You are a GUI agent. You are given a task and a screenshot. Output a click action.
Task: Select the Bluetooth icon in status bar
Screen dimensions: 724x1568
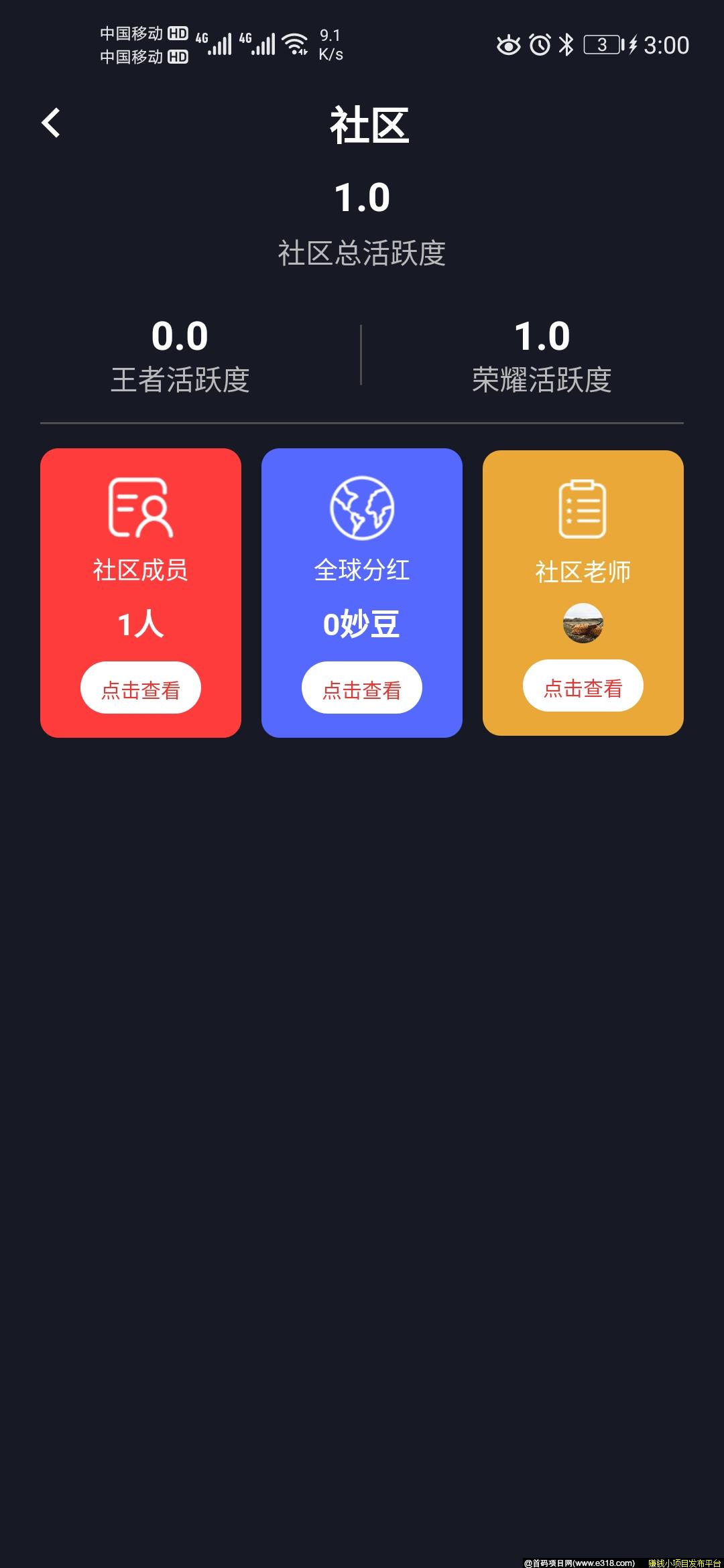pyautogui.click(x=565, y=45)
